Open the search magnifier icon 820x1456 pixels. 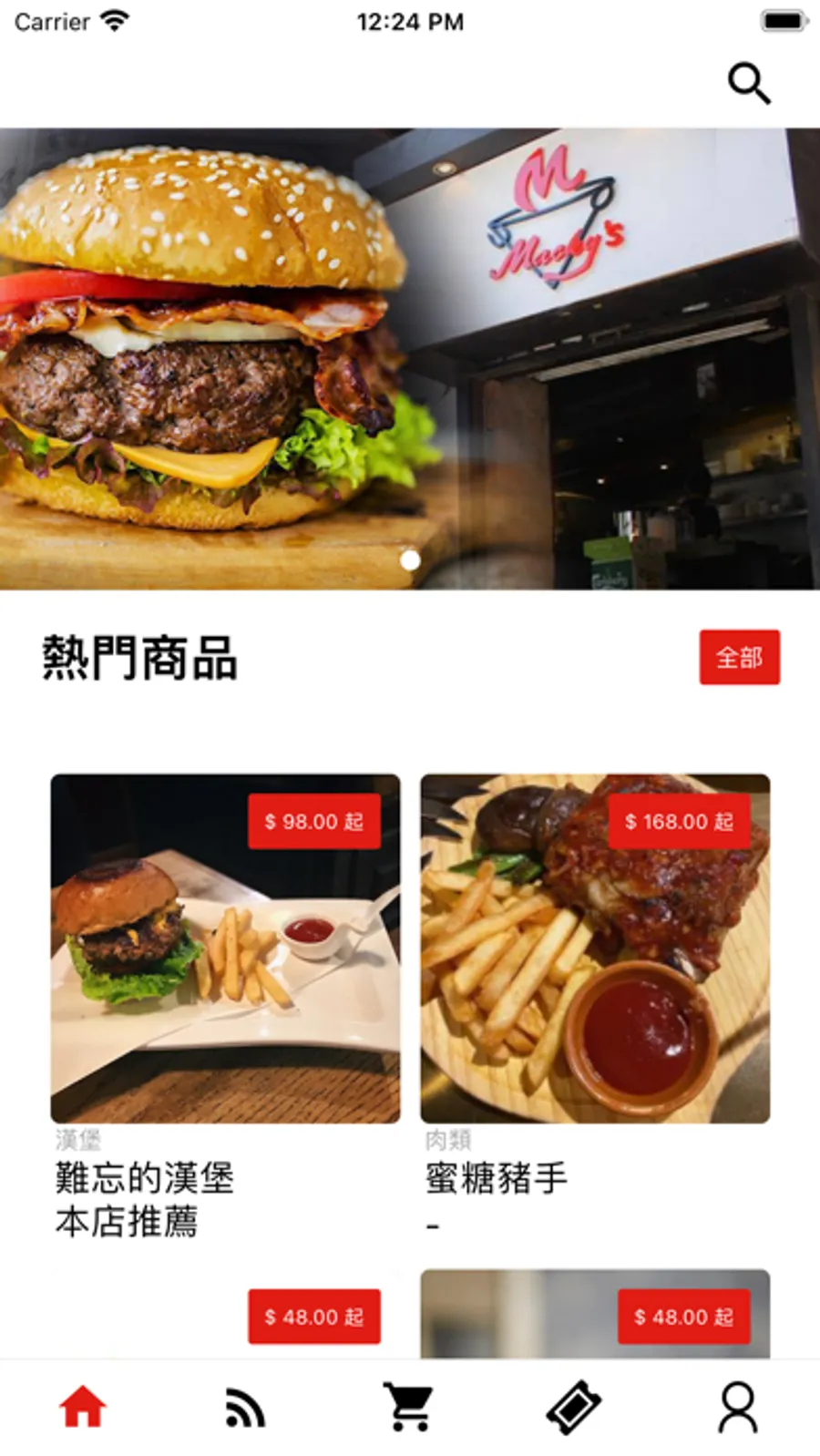(x=749, y=84)
